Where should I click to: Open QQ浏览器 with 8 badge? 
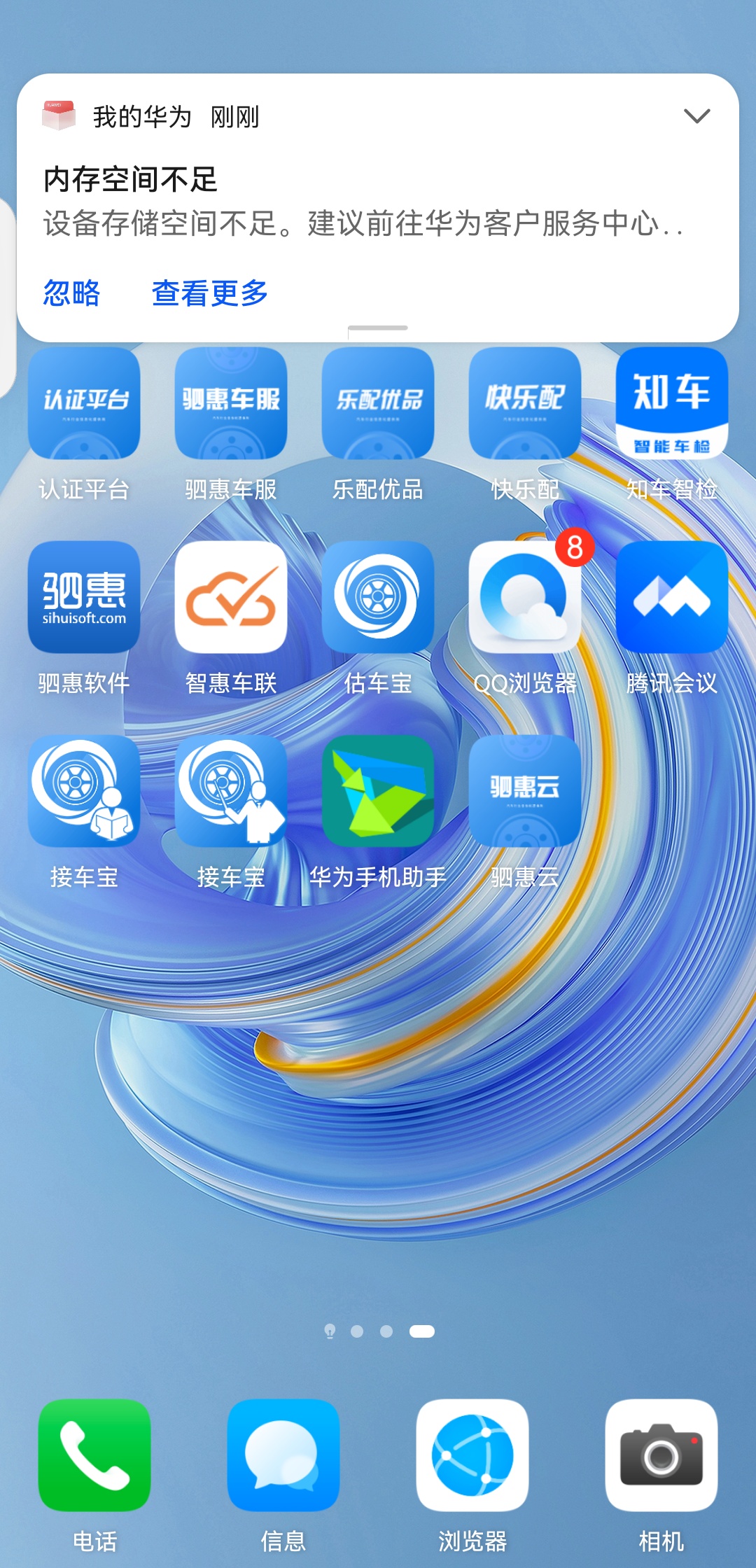click(525, 597)
